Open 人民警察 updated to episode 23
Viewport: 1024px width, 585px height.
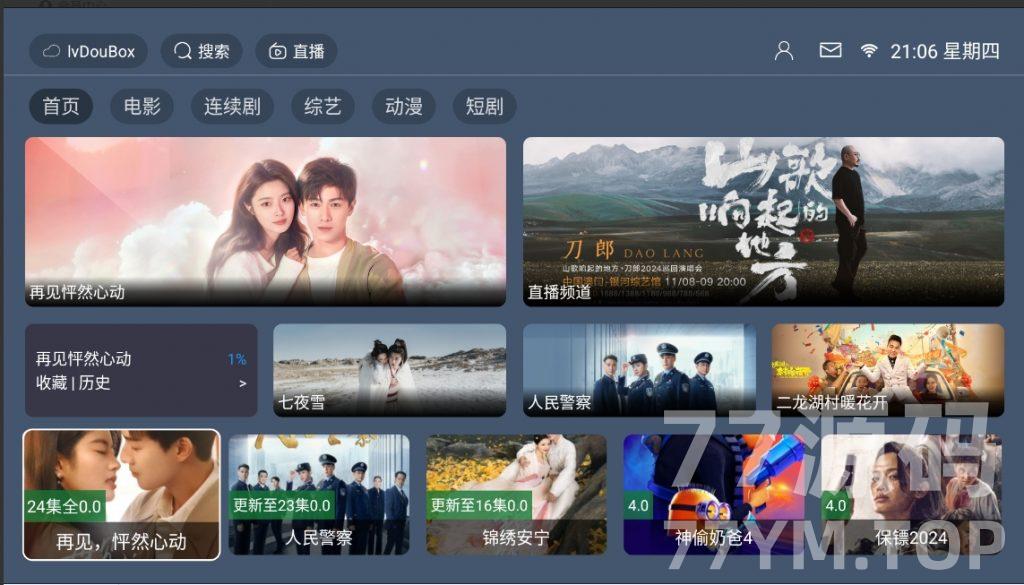(318, 494)
